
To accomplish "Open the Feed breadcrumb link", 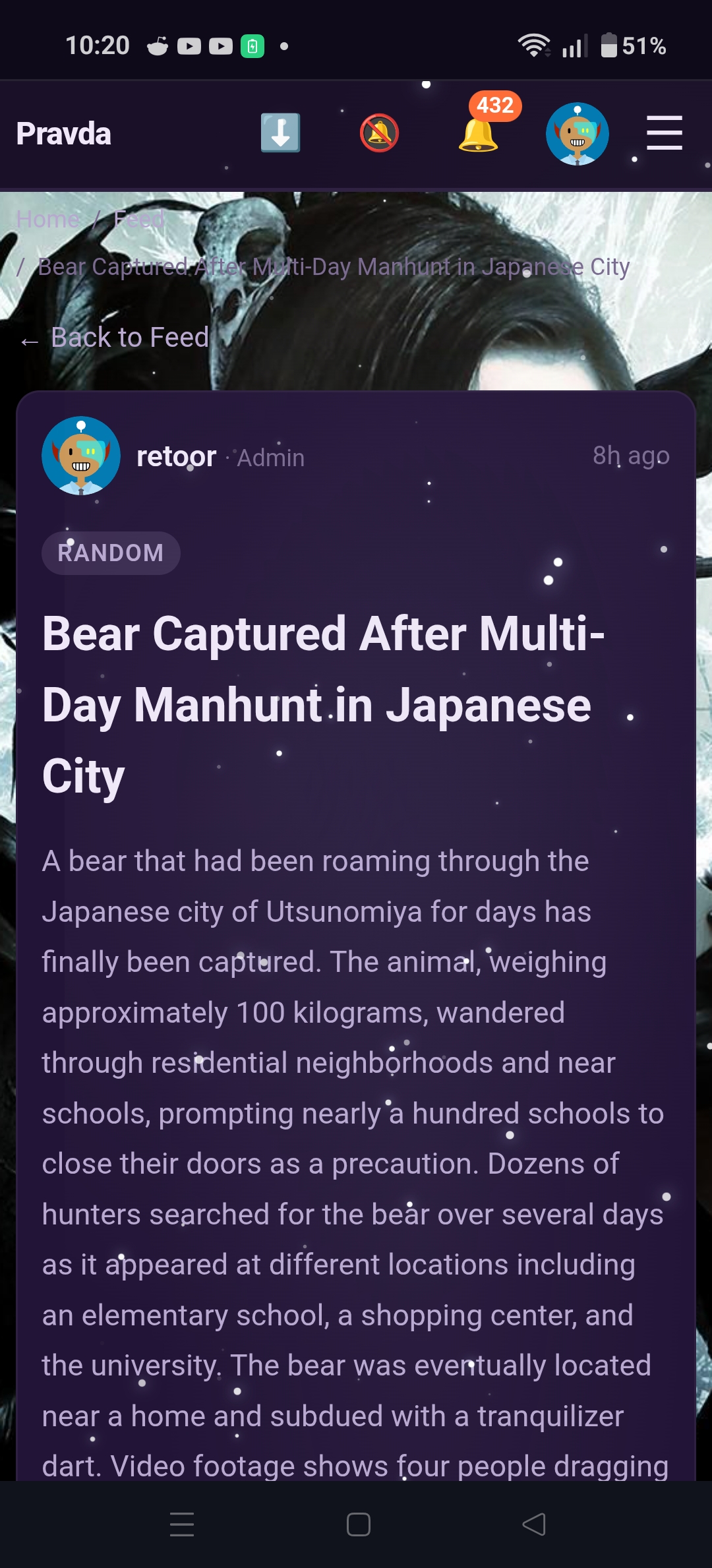I will pos(138,219).
